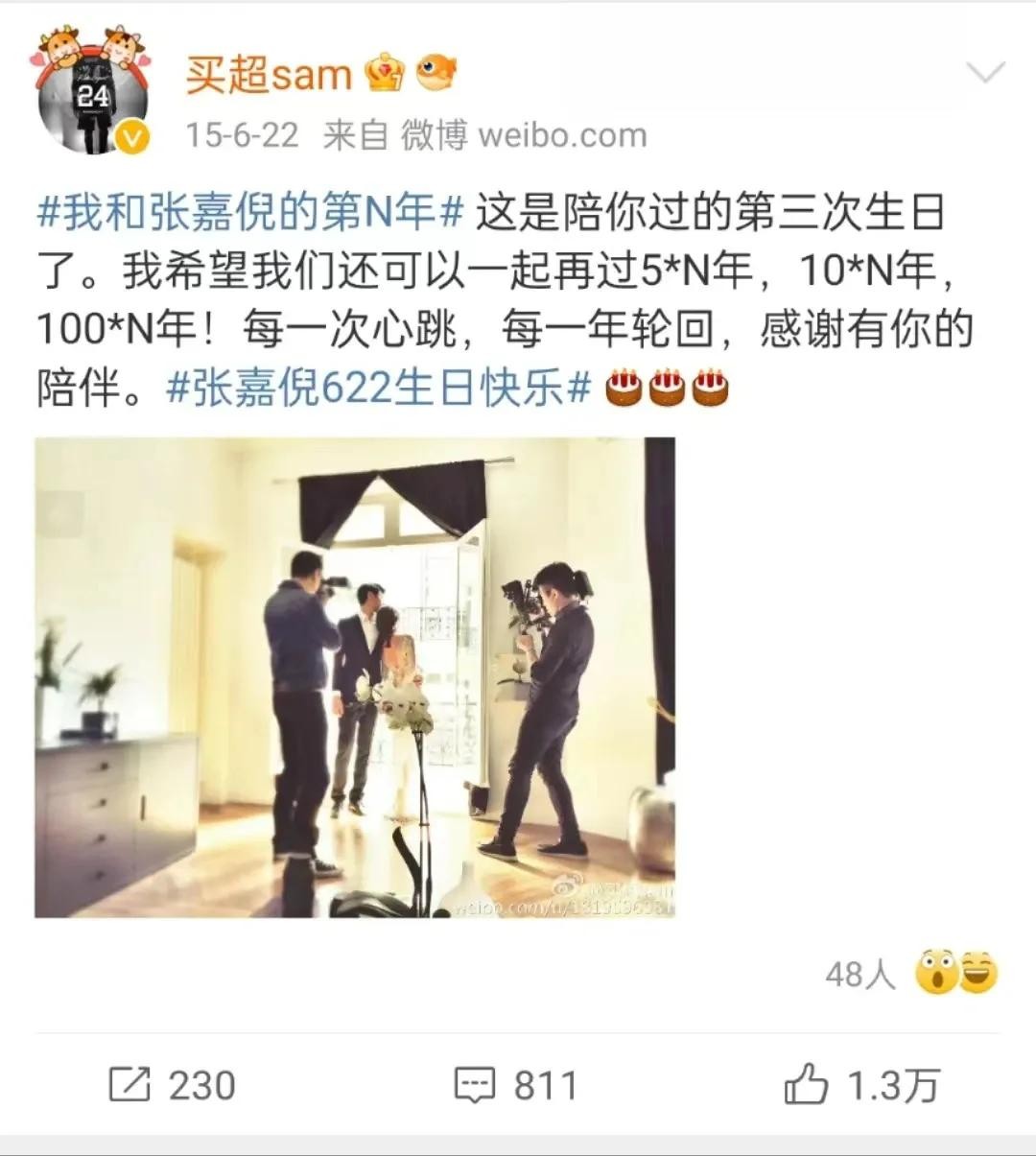
Task: Repost this Weibo post
Action: [173, 1085]
